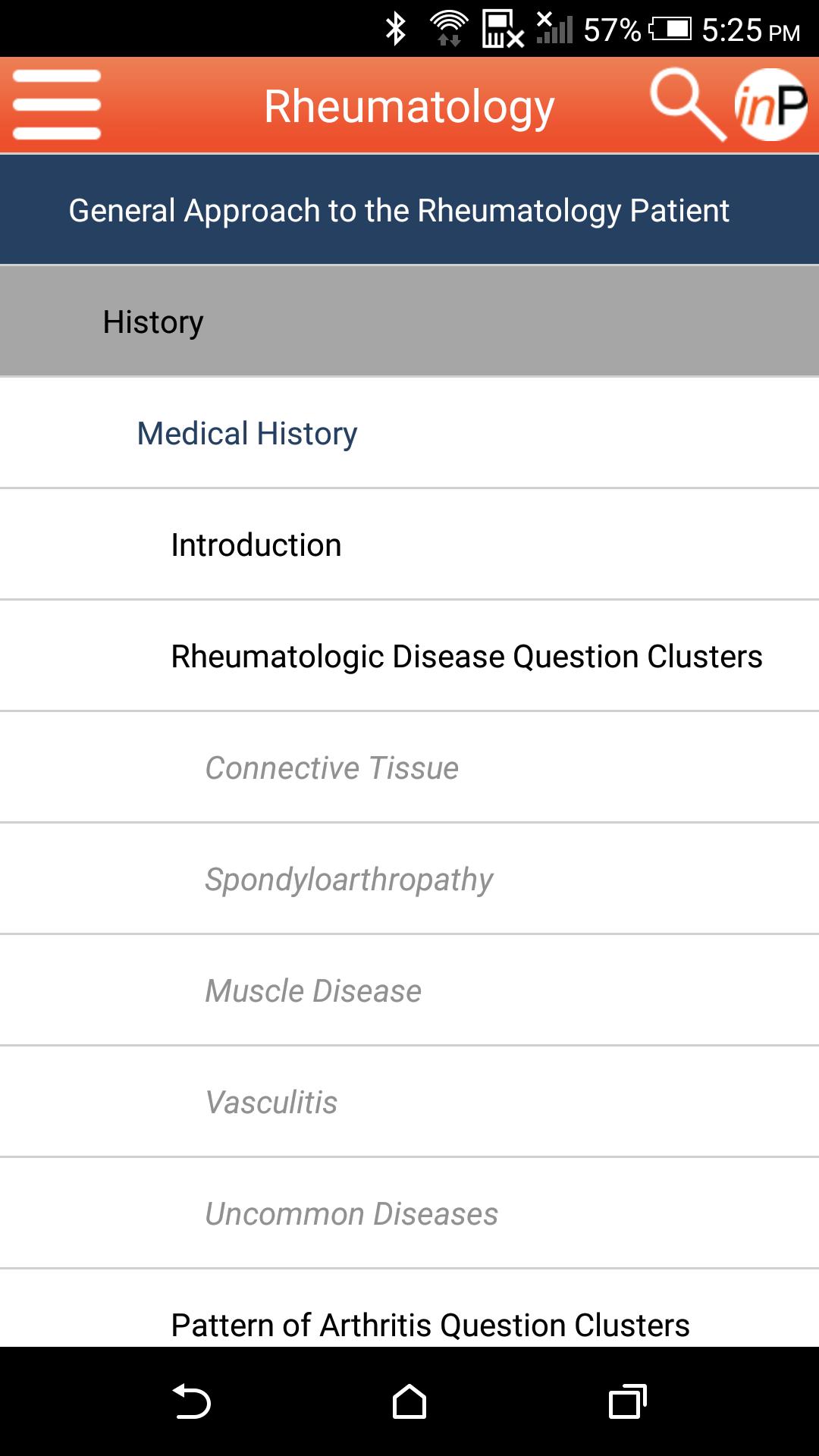Select the Connective Tissue item
This screenshot has width=819, height=1456.
331,767
